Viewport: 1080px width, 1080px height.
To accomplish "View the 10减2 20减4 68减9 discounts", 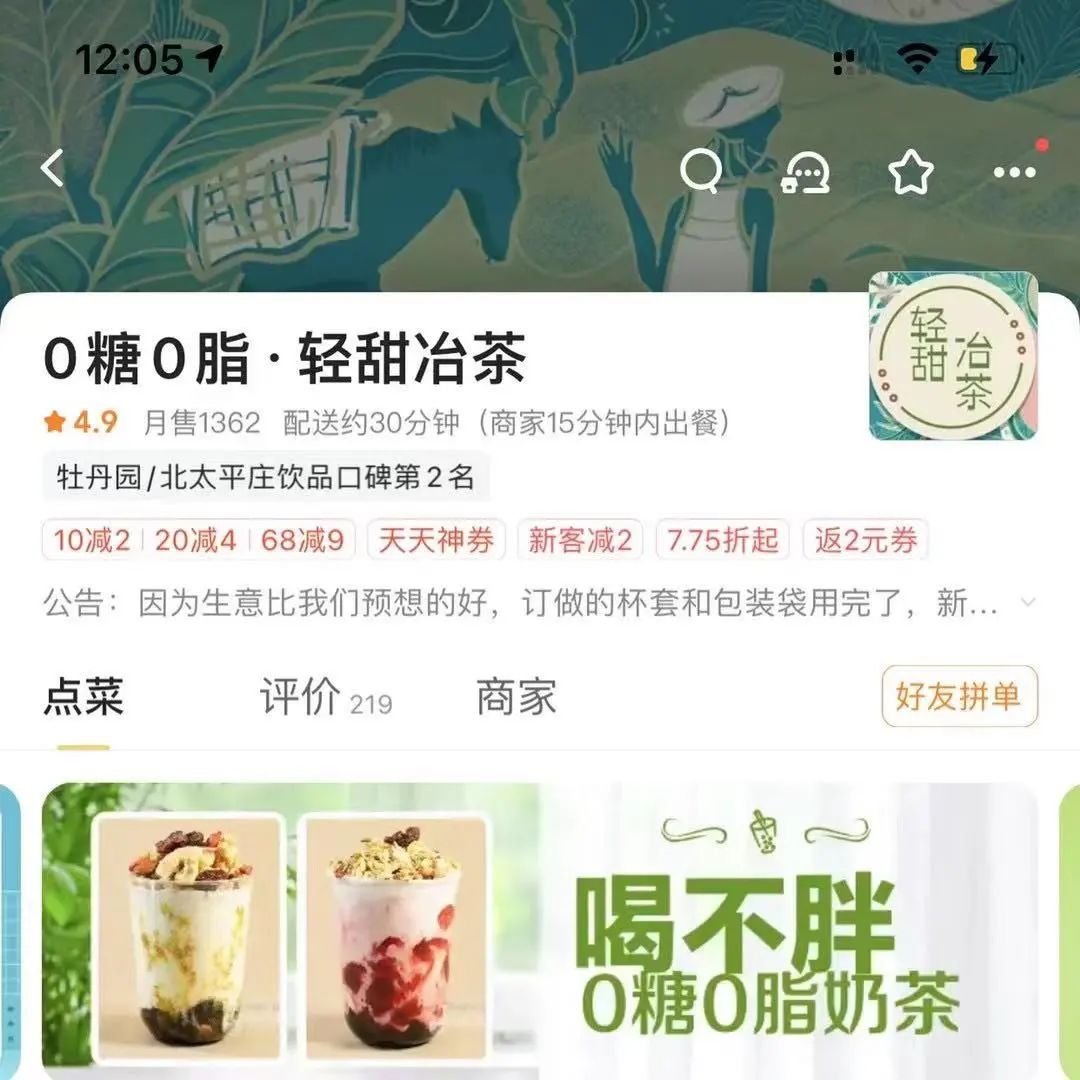I will [x=198, y=540].
